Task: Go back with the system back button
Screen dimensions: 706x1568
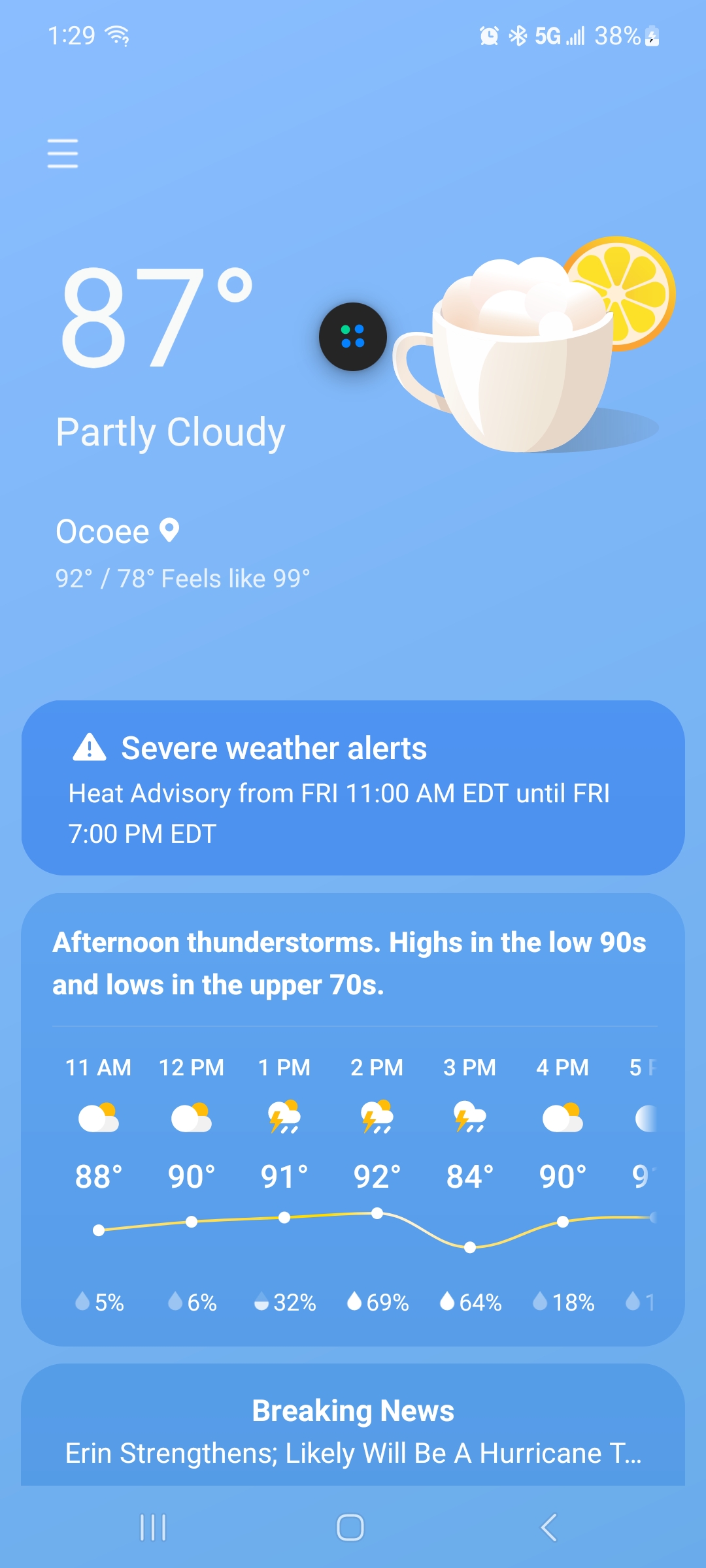Action: point(549,1527)
